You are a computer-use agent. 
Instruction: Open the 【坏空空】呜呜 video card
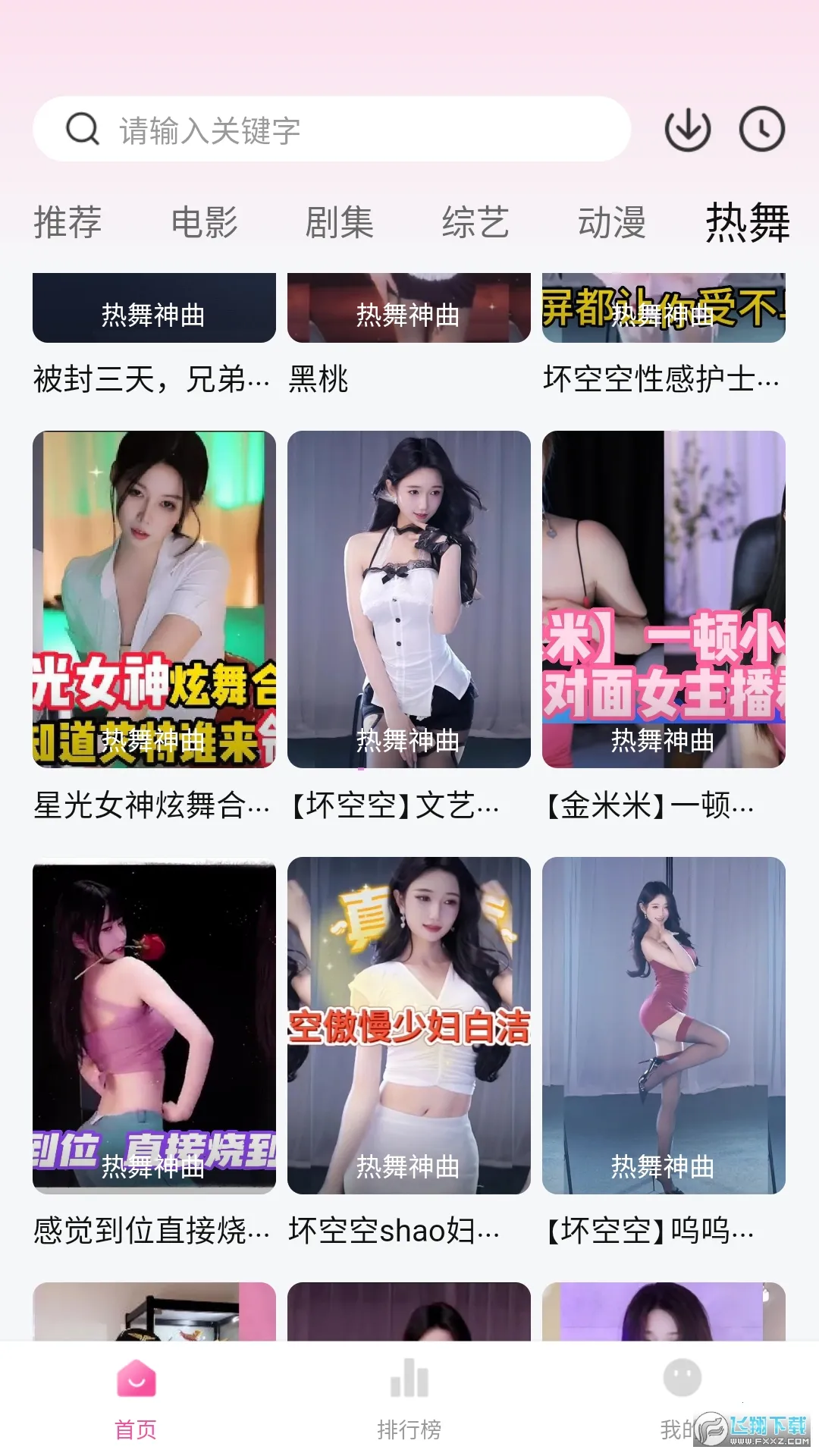click(x=664, y=1025)
